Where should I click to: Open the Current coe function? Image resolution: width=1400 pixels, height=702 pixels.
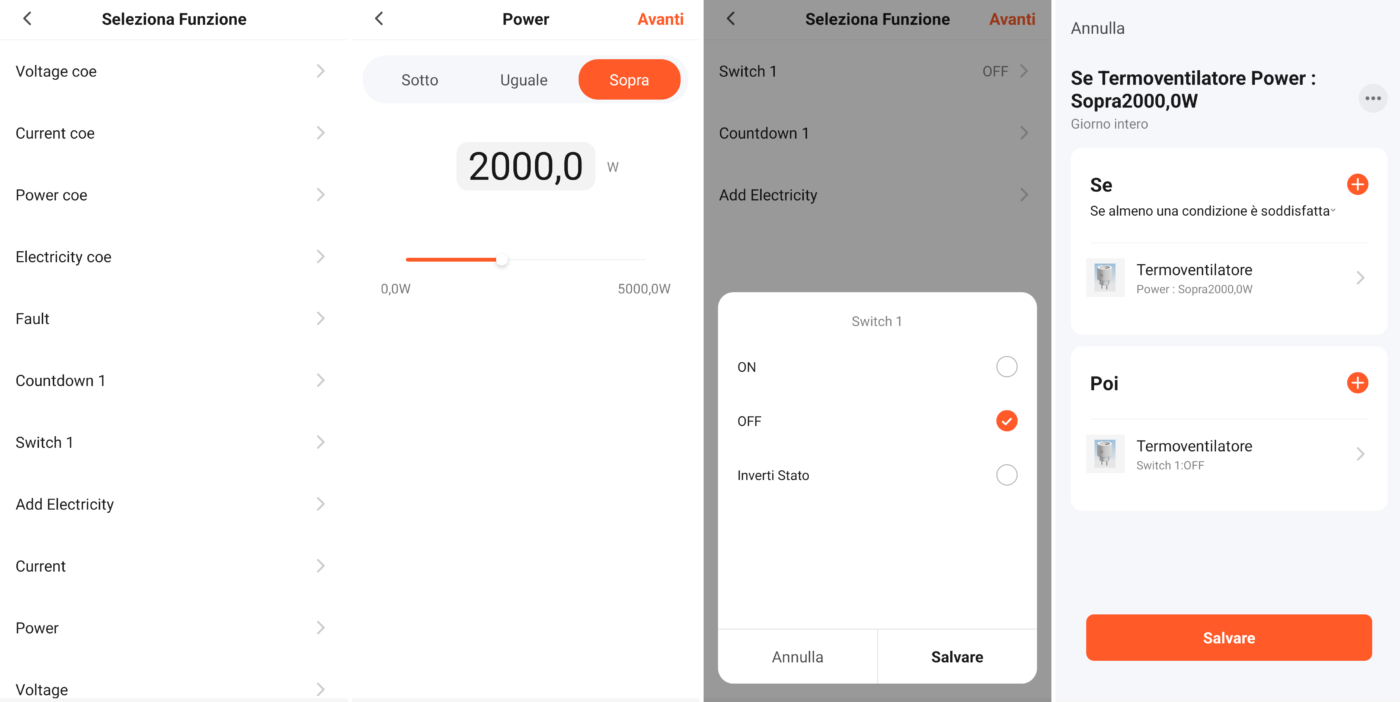(x=170, y=133)
